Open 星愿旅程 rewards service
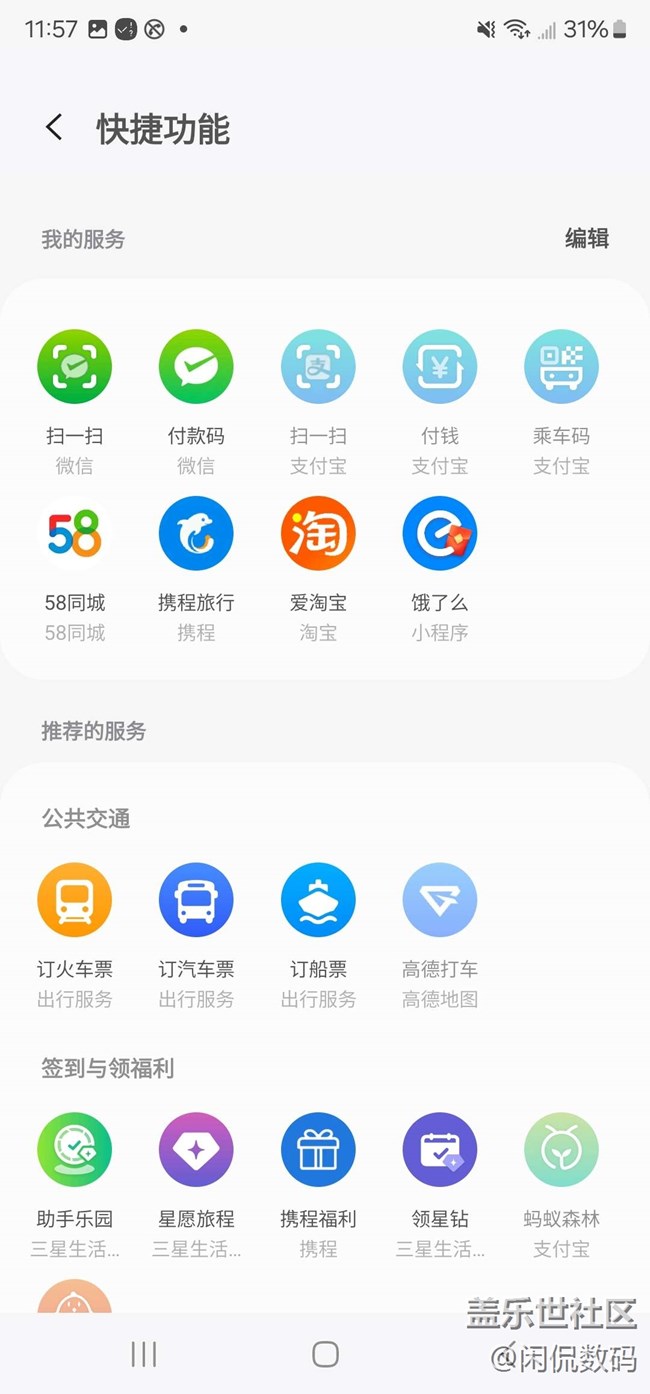The image size is (650, 1394). (x=196, y=1150)
